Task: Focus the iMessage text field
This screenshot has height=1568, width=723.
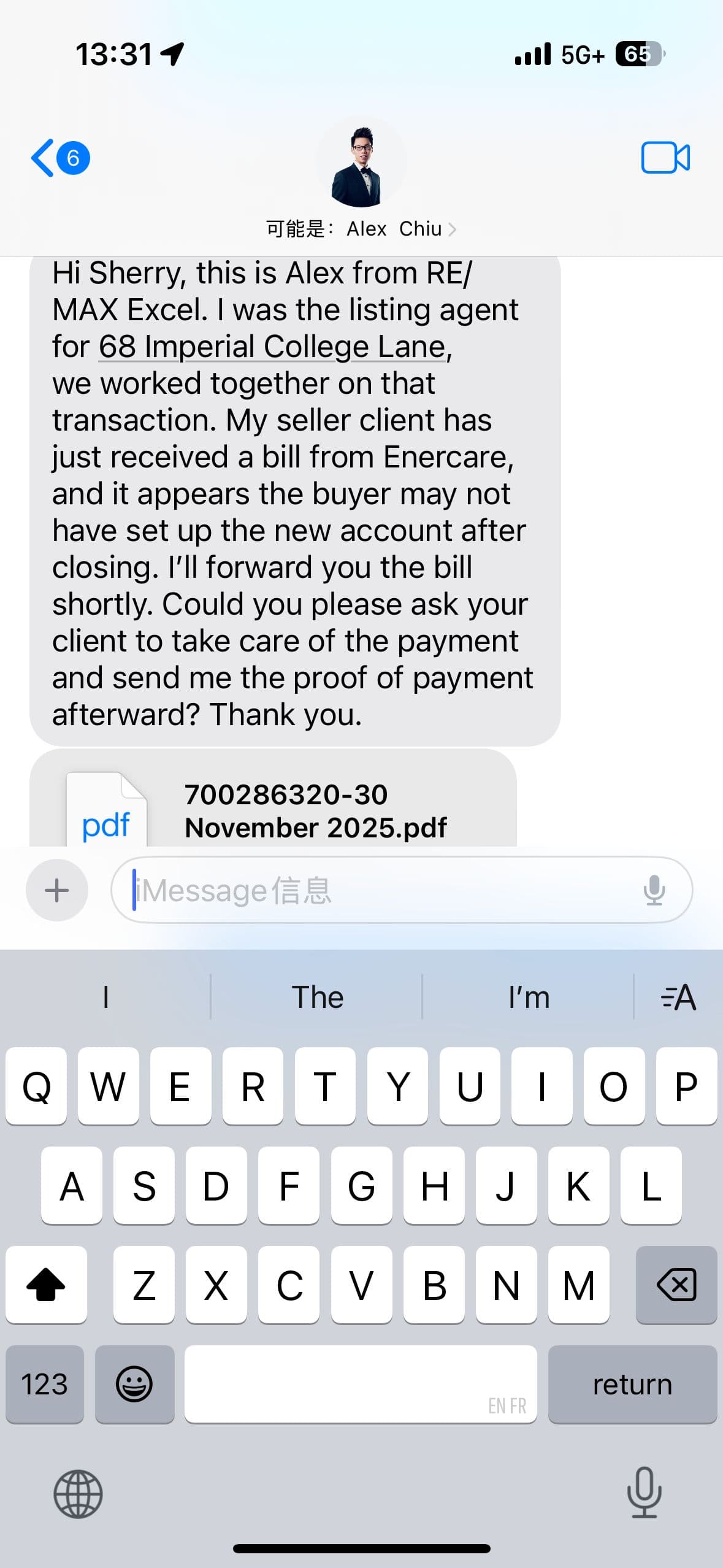Action: tap(380, 890)
